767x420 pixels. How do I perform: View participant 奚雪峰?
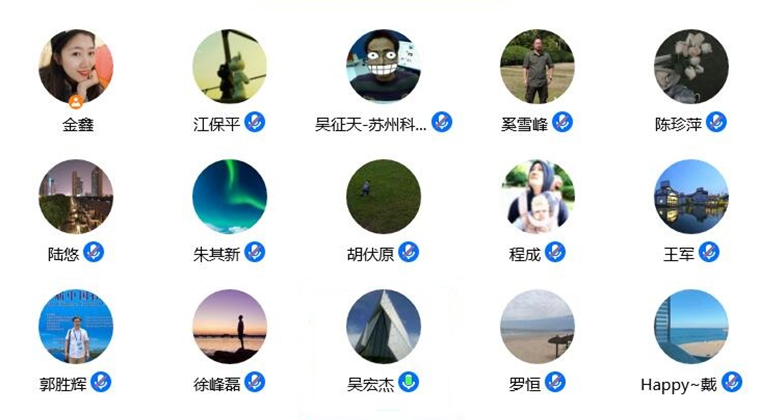pyautogui.click(x=537, y=67)
